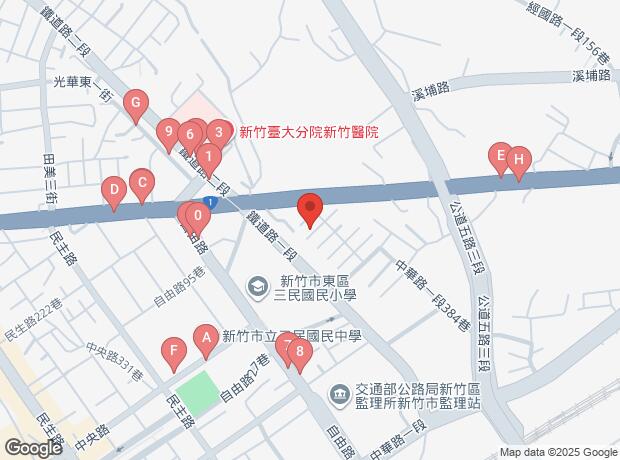Select map marker 8
The height and width of the screenshot is (460, 620).
298,350
